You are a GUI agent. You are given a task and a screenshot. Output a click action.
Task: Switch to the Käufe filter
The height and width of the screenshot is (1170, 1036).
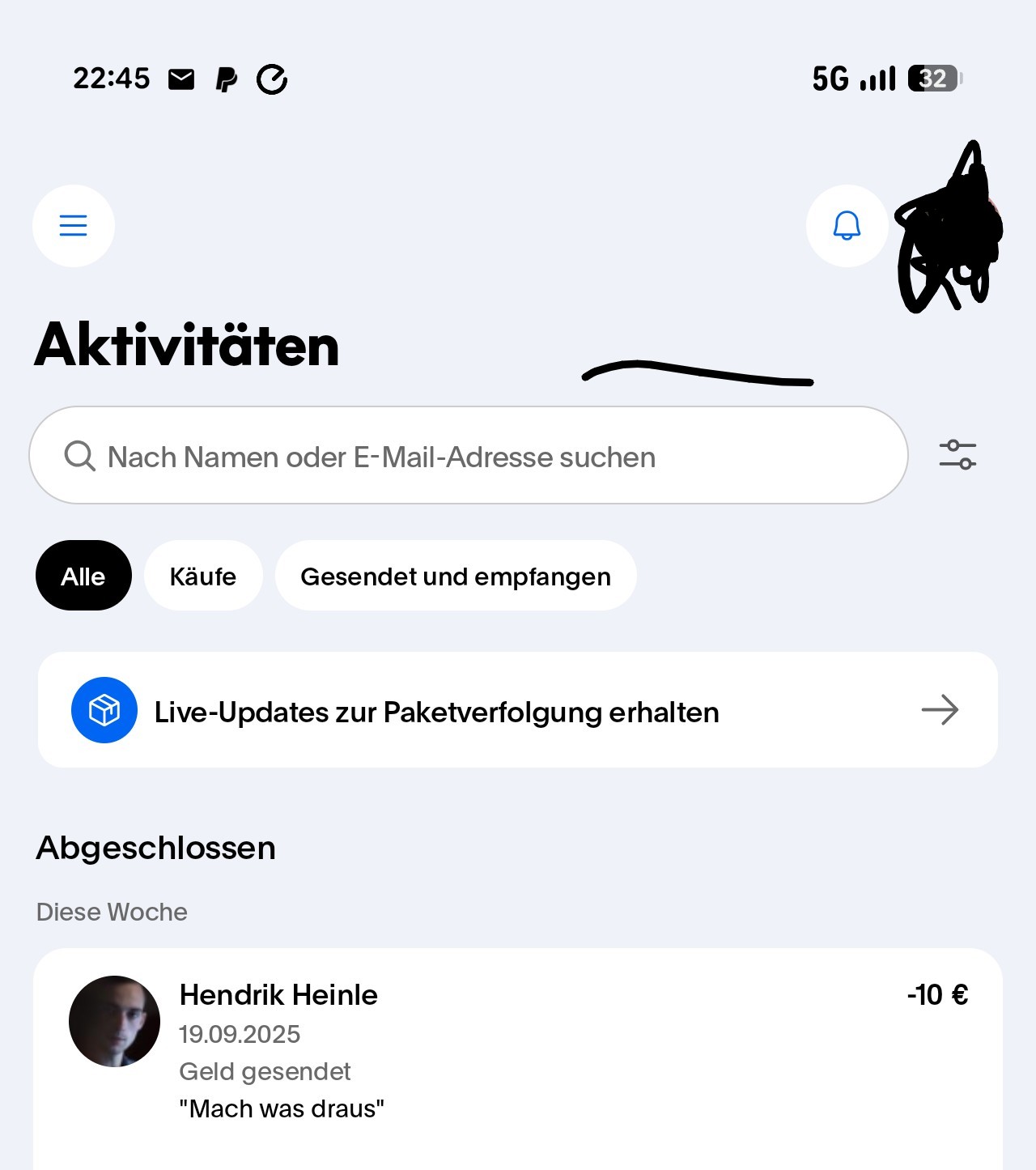203,576
